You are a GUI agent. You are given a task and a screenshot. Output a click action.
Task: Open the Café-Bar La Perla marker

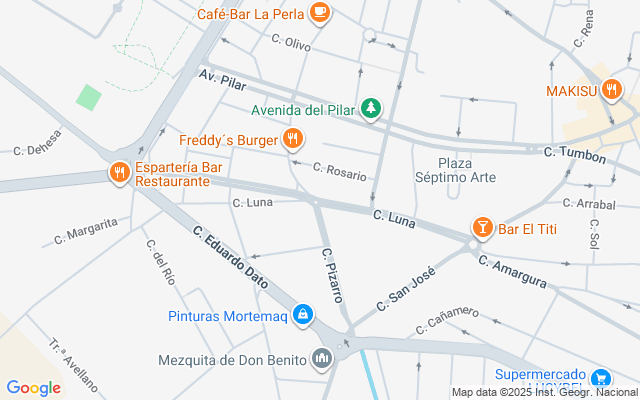[x=319, y=12]
